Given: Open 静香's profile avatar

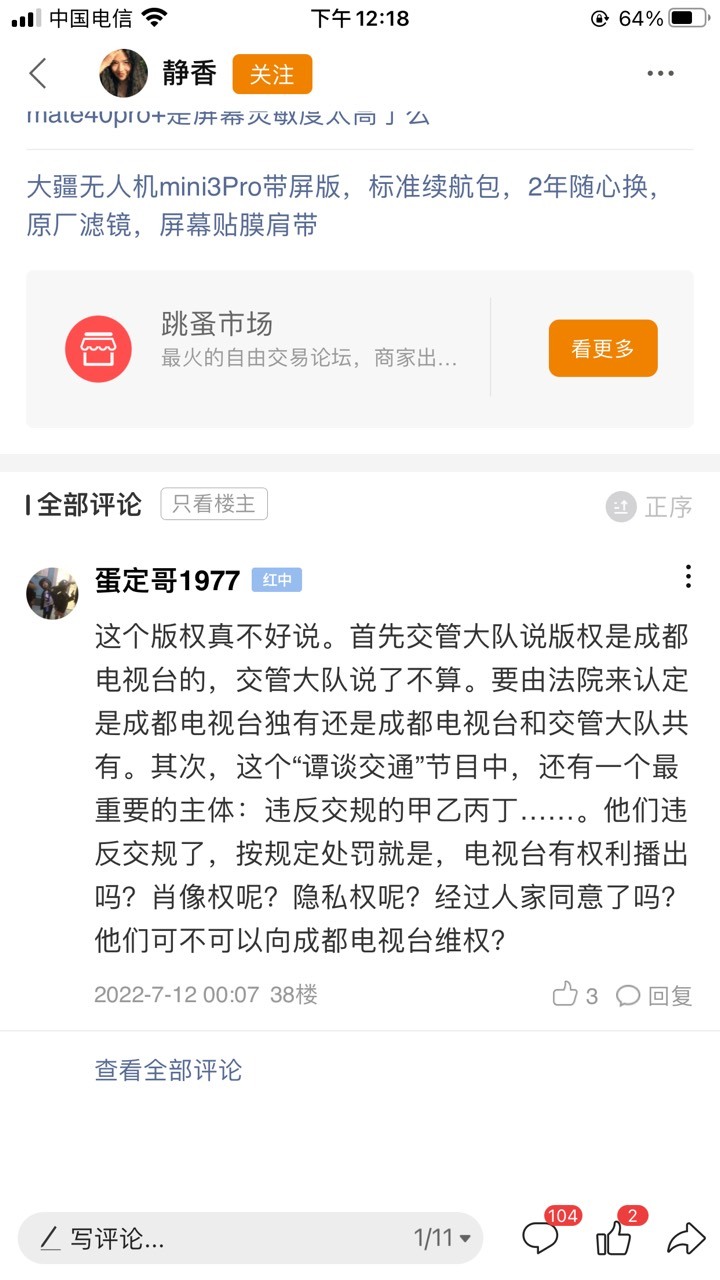Looking at the screenshot, I should pos(123,74).
